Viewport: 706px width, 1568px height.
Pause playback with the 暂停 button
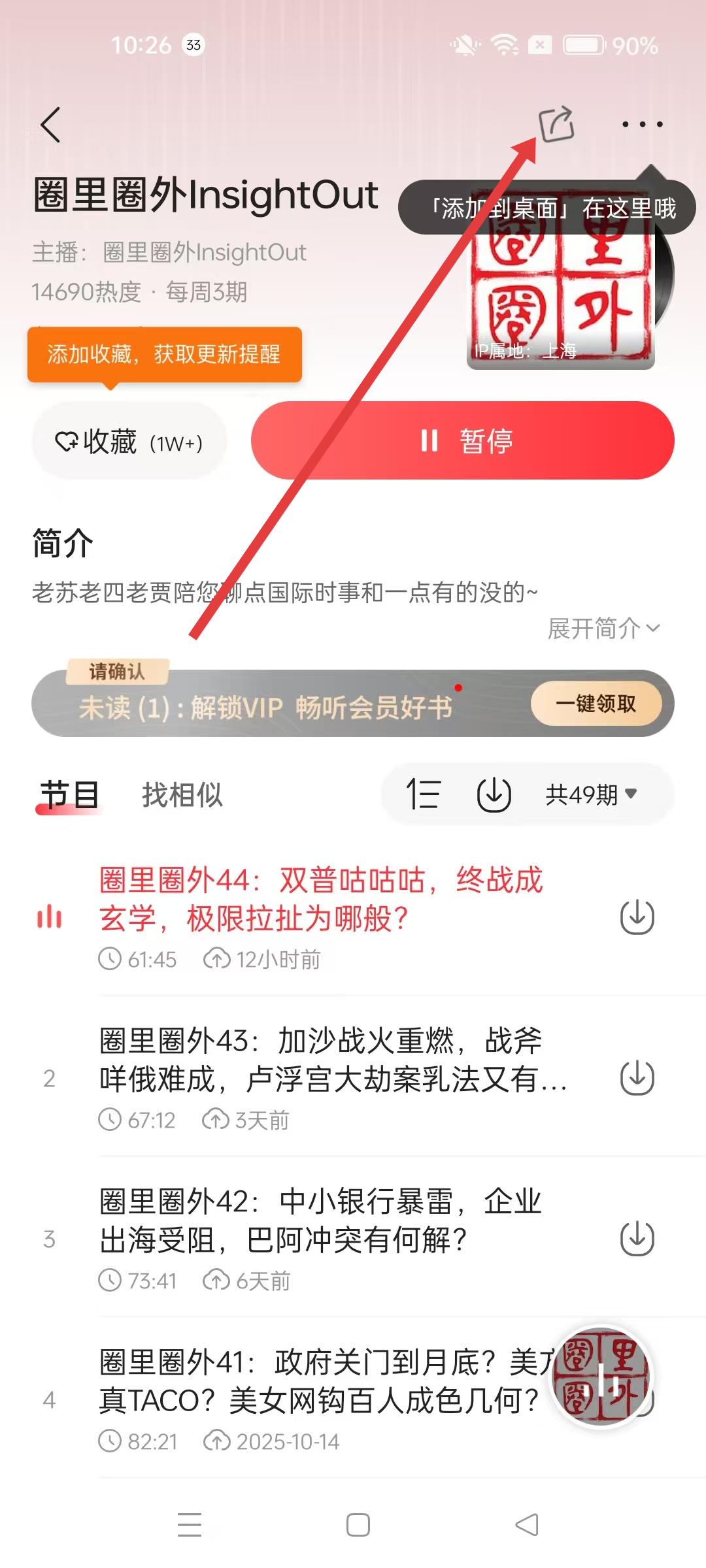[x=462, y=440]
